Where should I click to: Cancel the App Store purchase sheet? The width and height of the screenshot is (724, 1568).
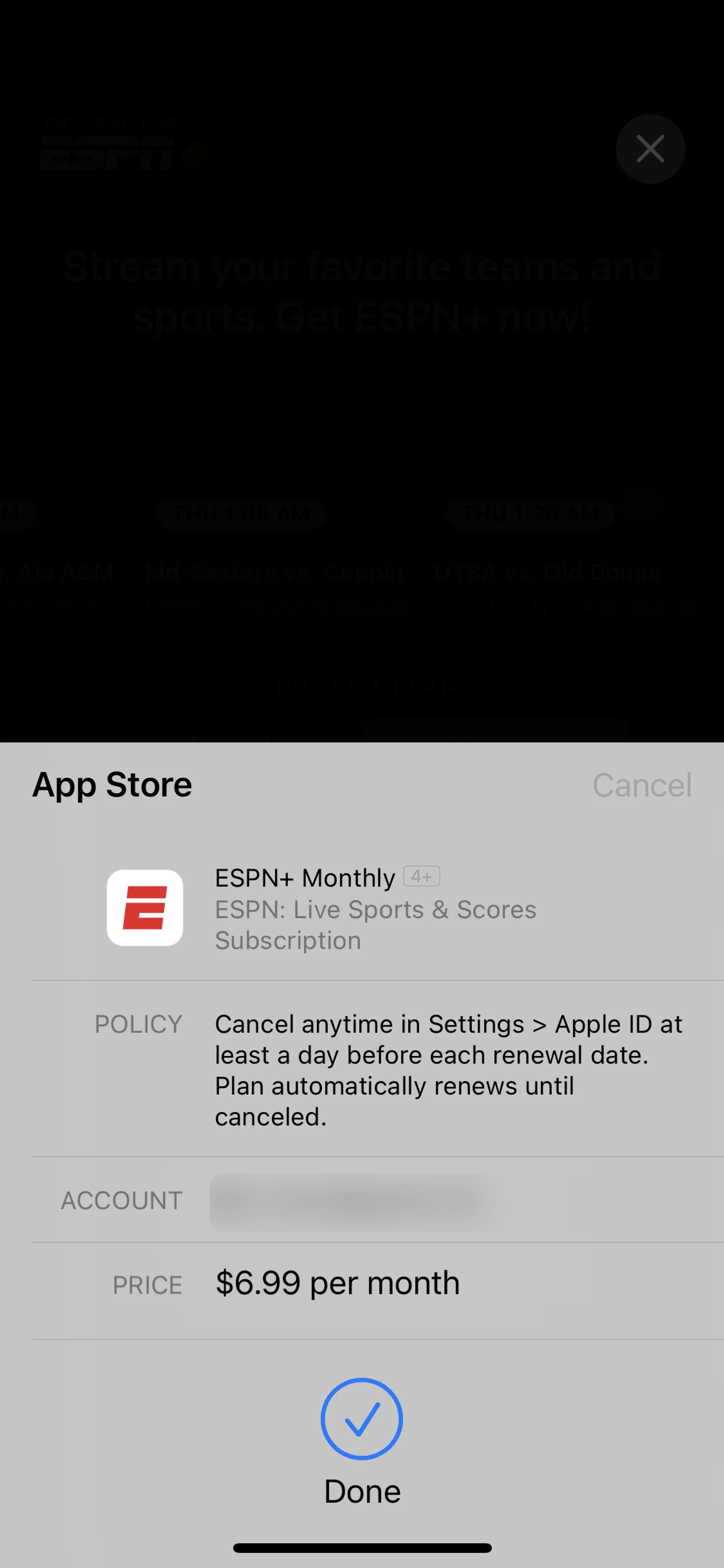641,785
